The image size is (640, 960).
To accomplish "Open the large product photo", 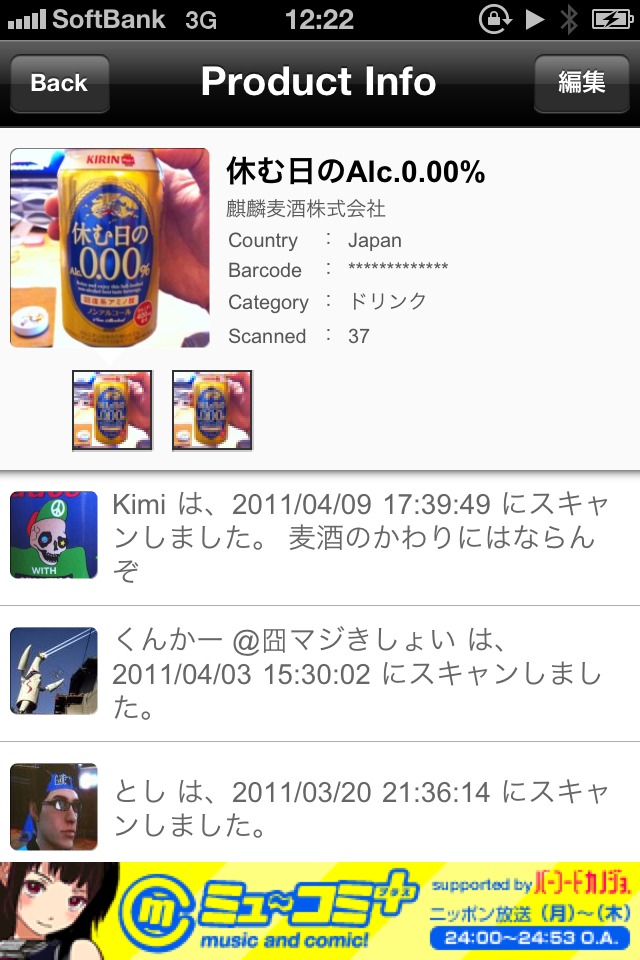I will [110, 247].
